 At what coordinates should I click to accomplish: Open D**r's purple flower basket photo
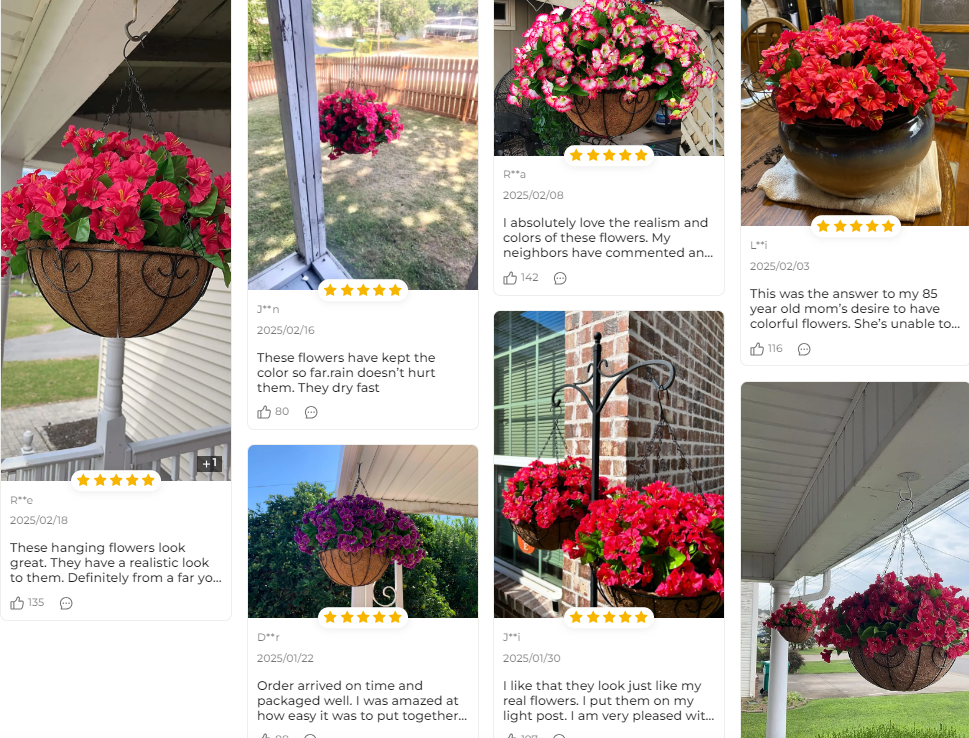363,530
